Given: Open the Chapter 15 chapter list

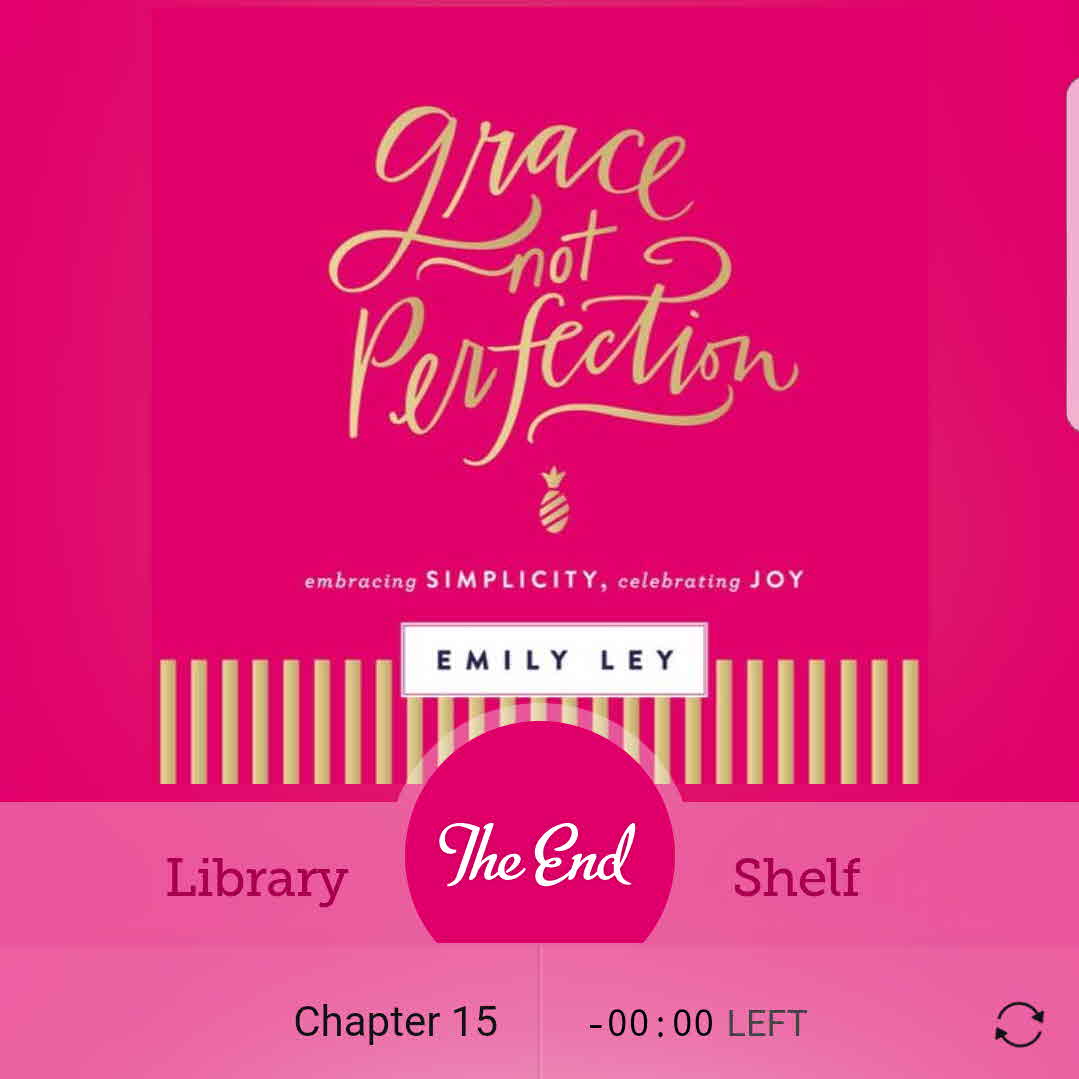Looking at the screenshot, I should coord(395,1022).
